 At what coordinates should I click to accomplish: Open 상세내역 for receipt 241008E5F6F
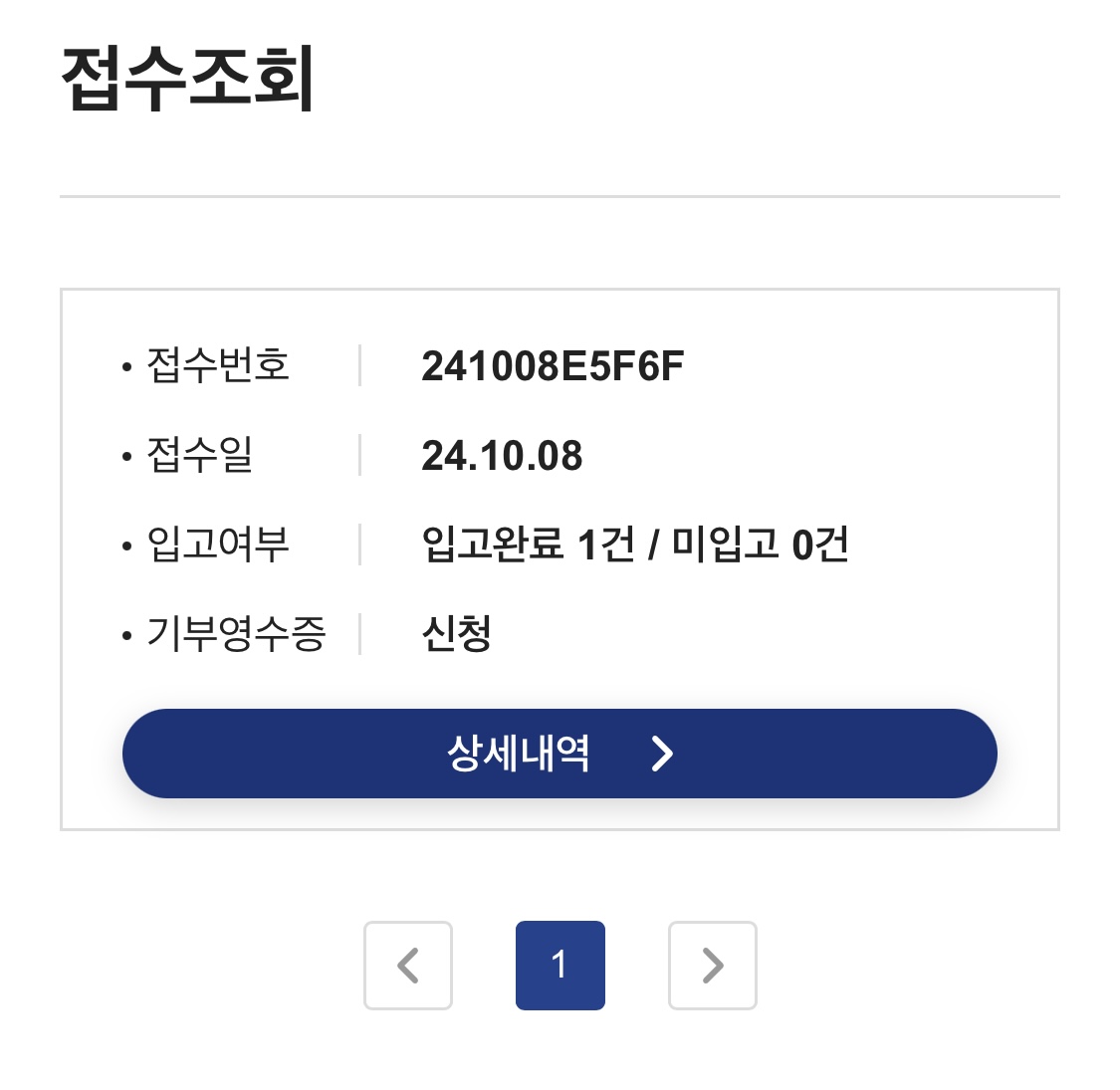(560, 753)
